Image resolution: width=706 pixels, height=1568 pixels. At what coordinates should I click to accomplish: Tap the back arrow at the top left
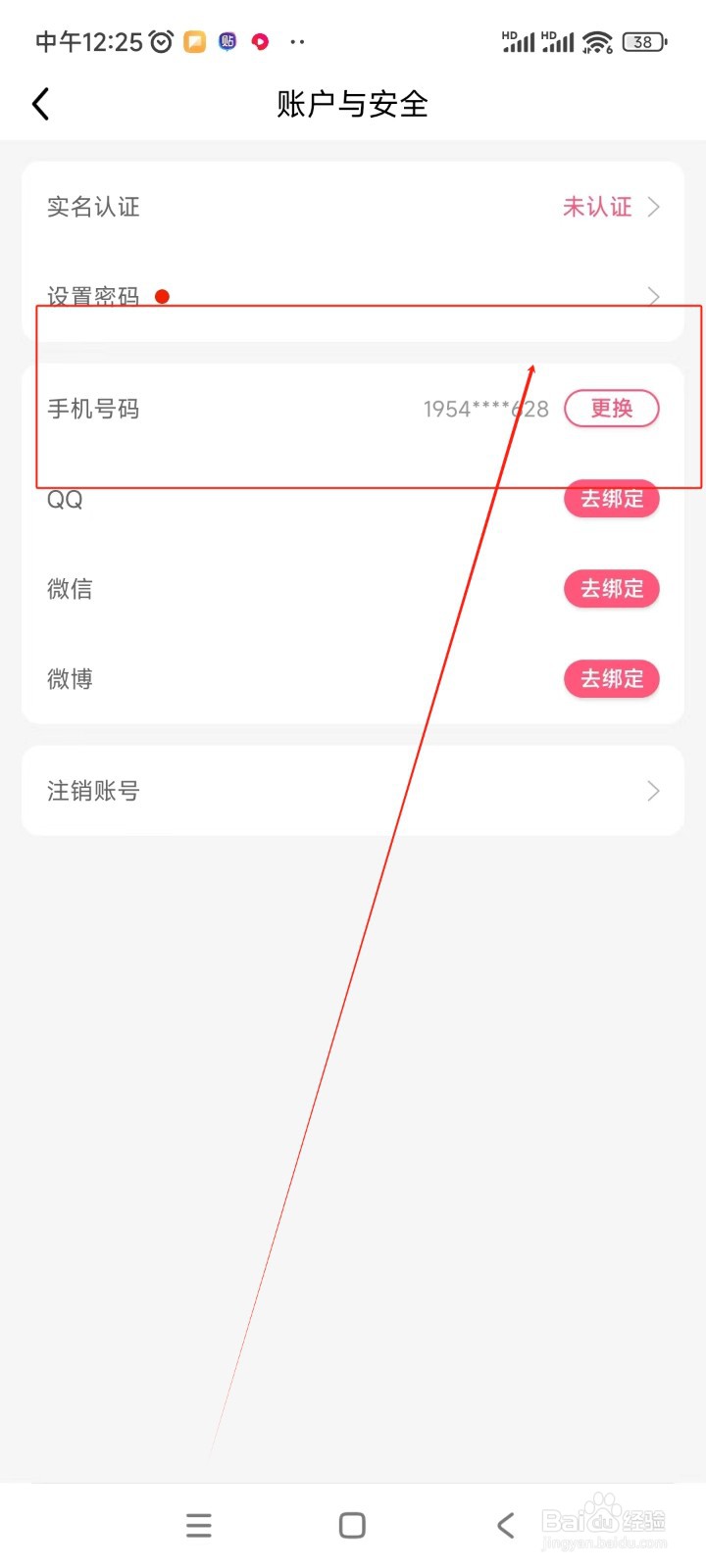[x=40, y=103]
